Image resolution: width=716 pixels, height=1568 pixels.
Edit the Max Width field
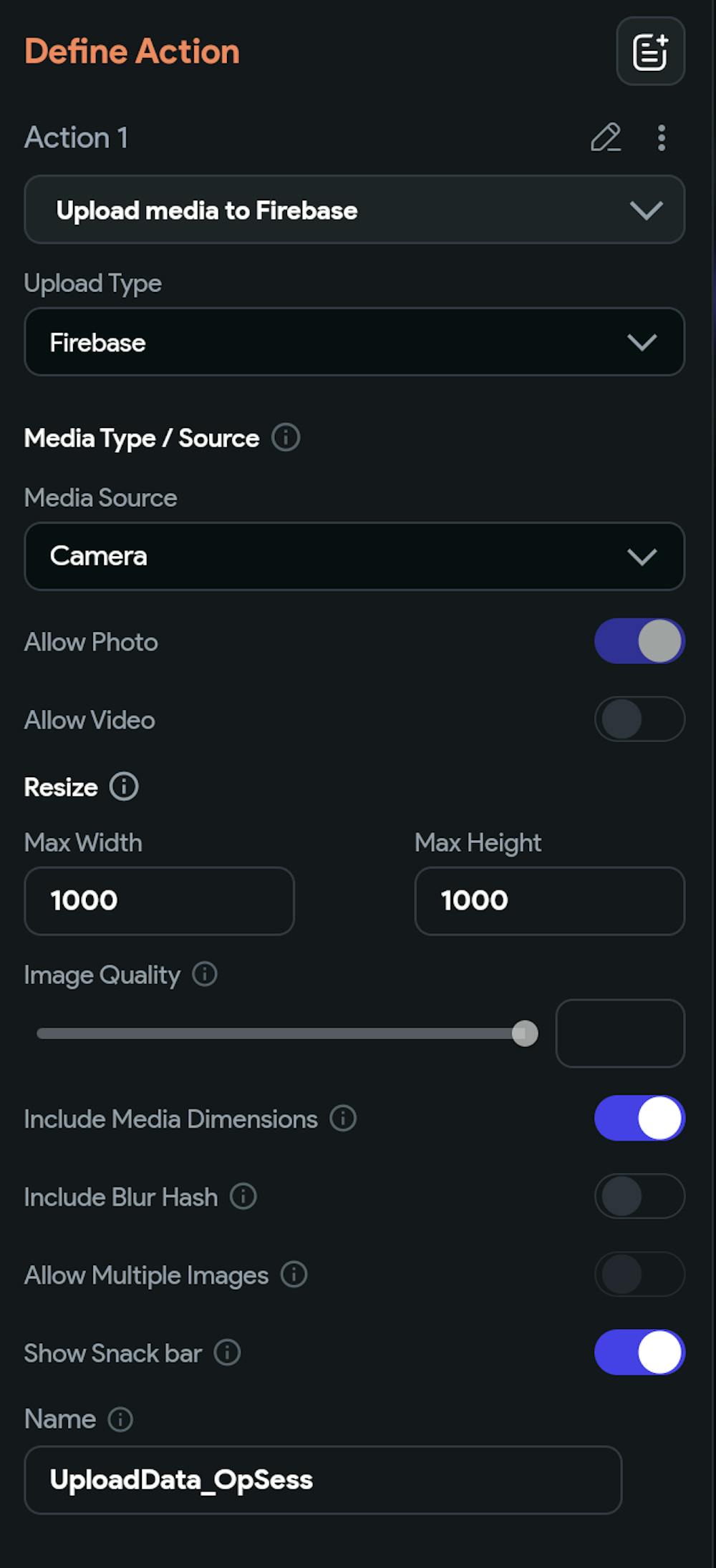159,900
